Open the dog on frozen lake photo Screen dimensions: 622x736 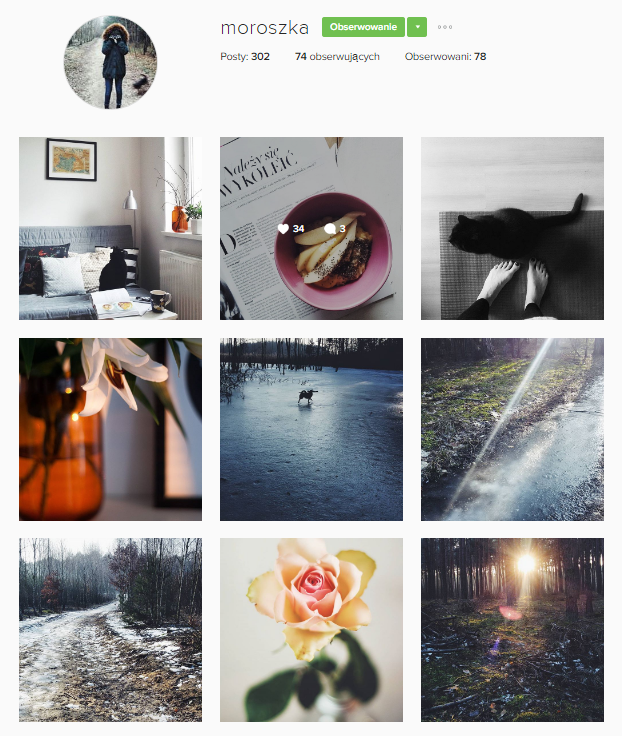pyautogui.click(x=311, y=429)
